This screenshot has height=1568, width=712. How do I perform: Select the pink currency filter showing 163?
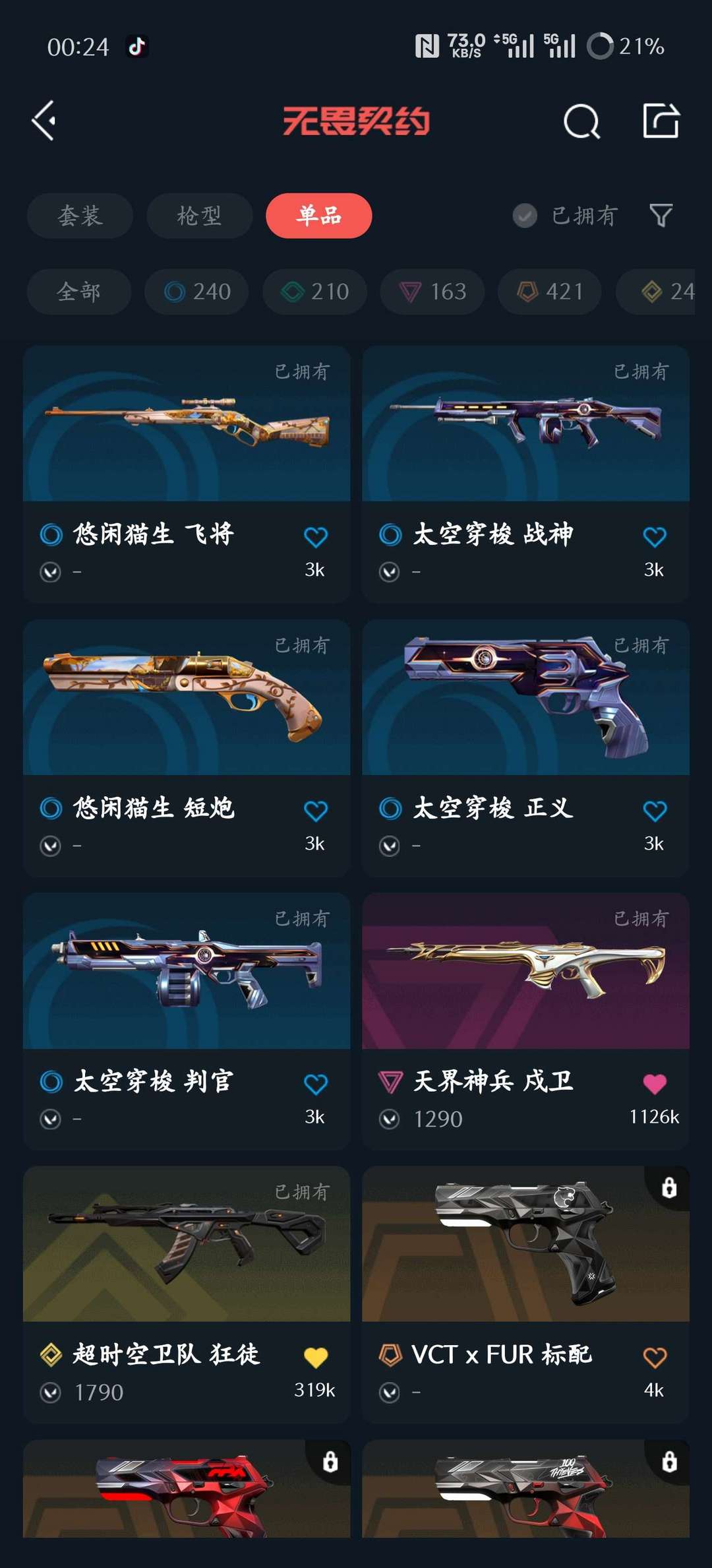click(x=432, y=292)
